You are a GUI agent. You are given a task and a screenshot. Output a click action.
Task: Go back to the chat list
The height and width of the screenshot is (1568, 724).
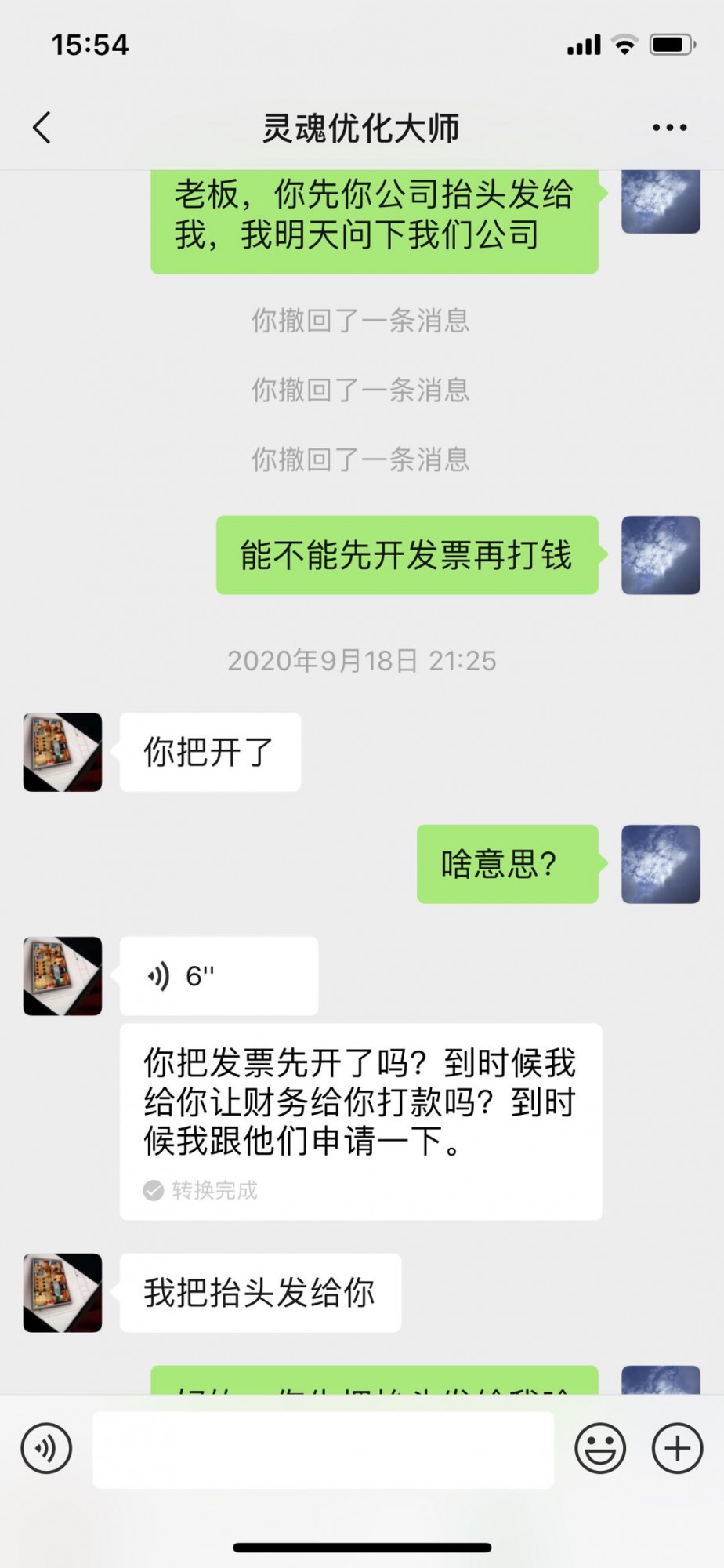click(x=42, y=128)
